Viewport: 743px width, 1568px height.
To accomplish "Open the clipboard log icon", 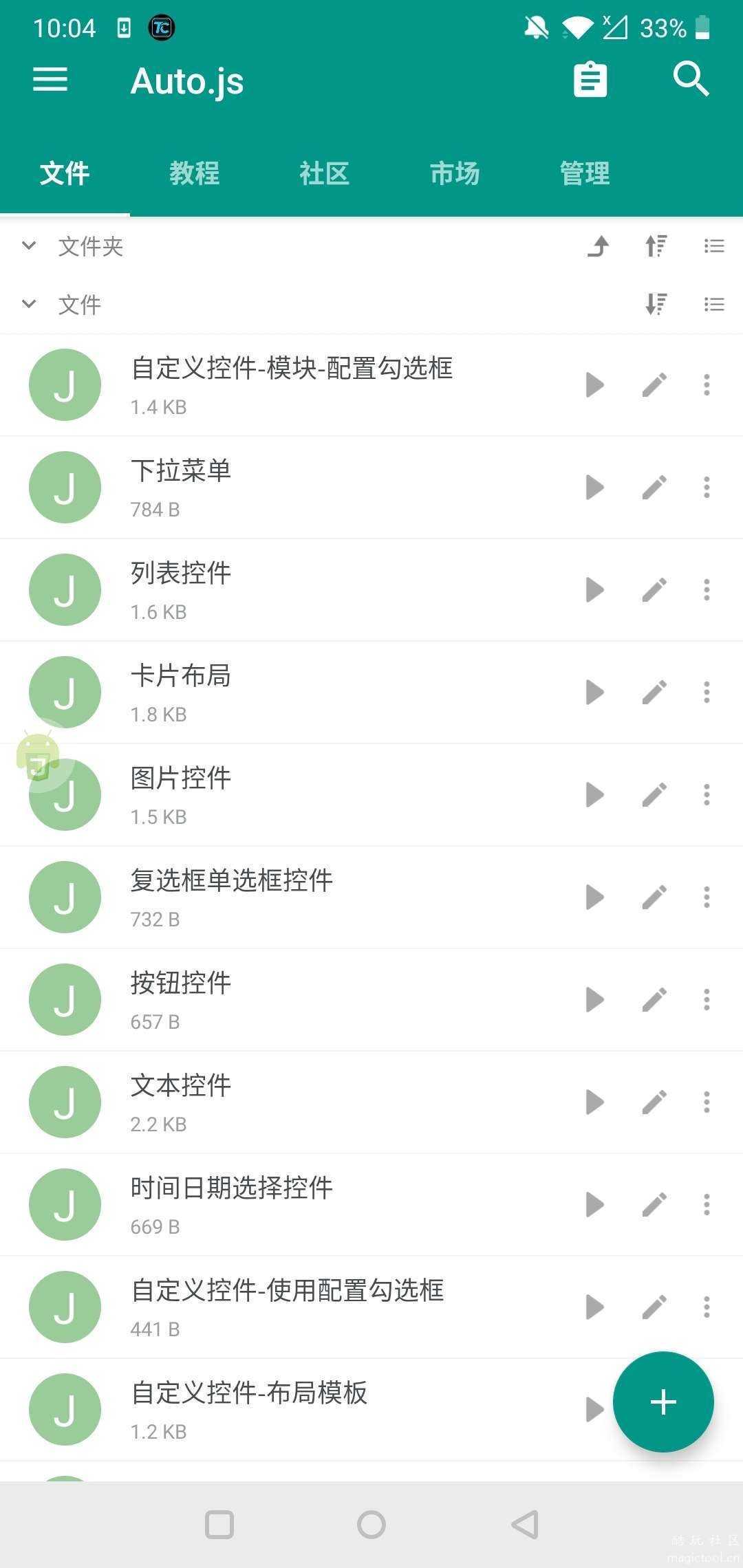I will click(590, 80).
